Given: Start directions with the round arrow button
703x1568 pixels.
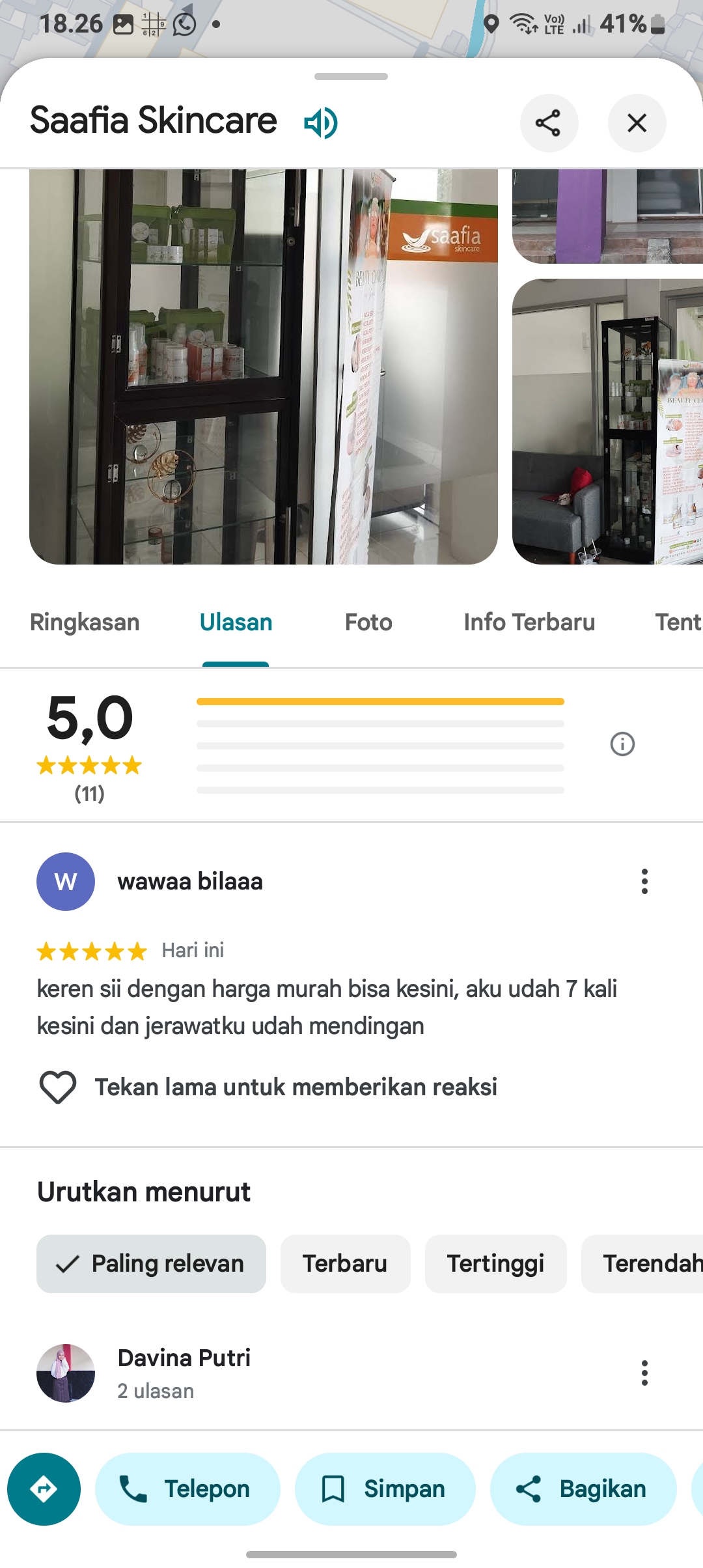Looking at the screenshot, I should pos(44,1489).
